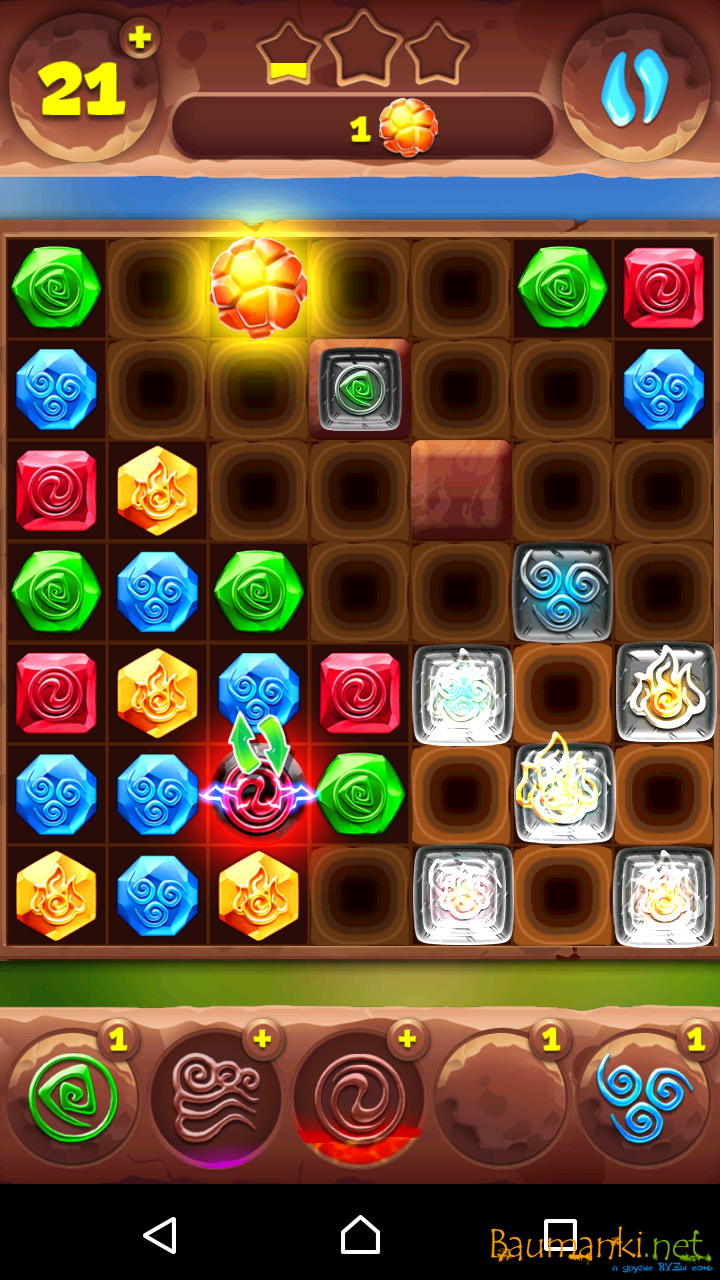Tap the glowing red special gem
Image resolution: width=720 pixels, height=1280 pixels.
(259, 794)
